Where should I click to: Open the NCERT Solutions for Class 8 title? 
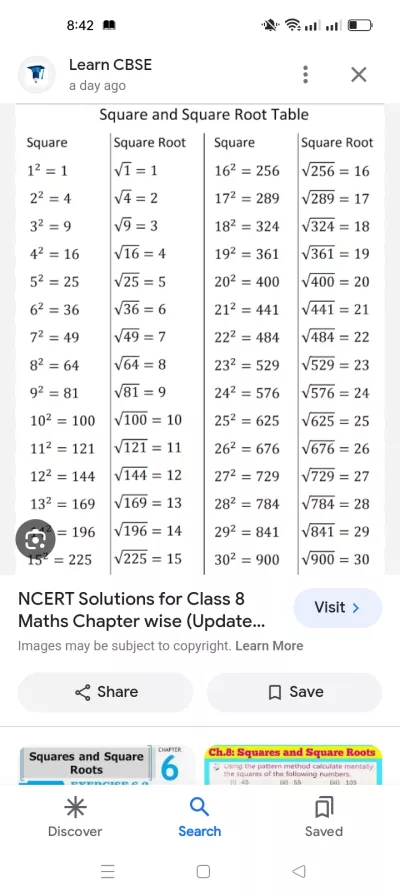tap(141, 609)
